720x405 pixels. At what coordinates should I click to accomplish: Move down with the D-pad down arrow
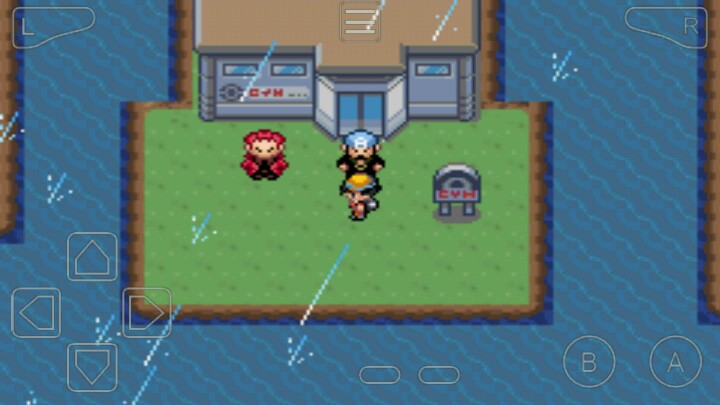coord(92,366)
